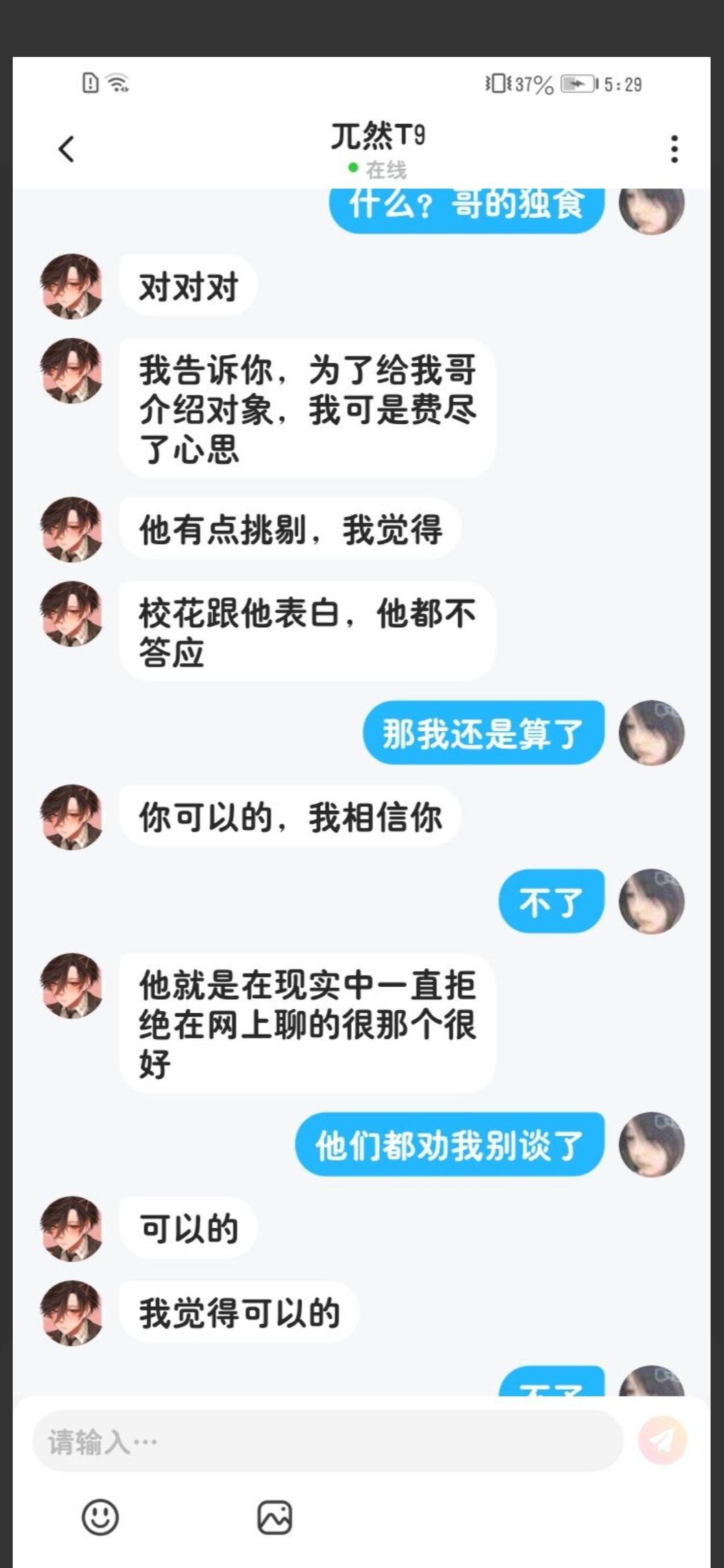The image size is (724, 1568).
Task: Send the message with paper plane icon
Action: 662,1440
